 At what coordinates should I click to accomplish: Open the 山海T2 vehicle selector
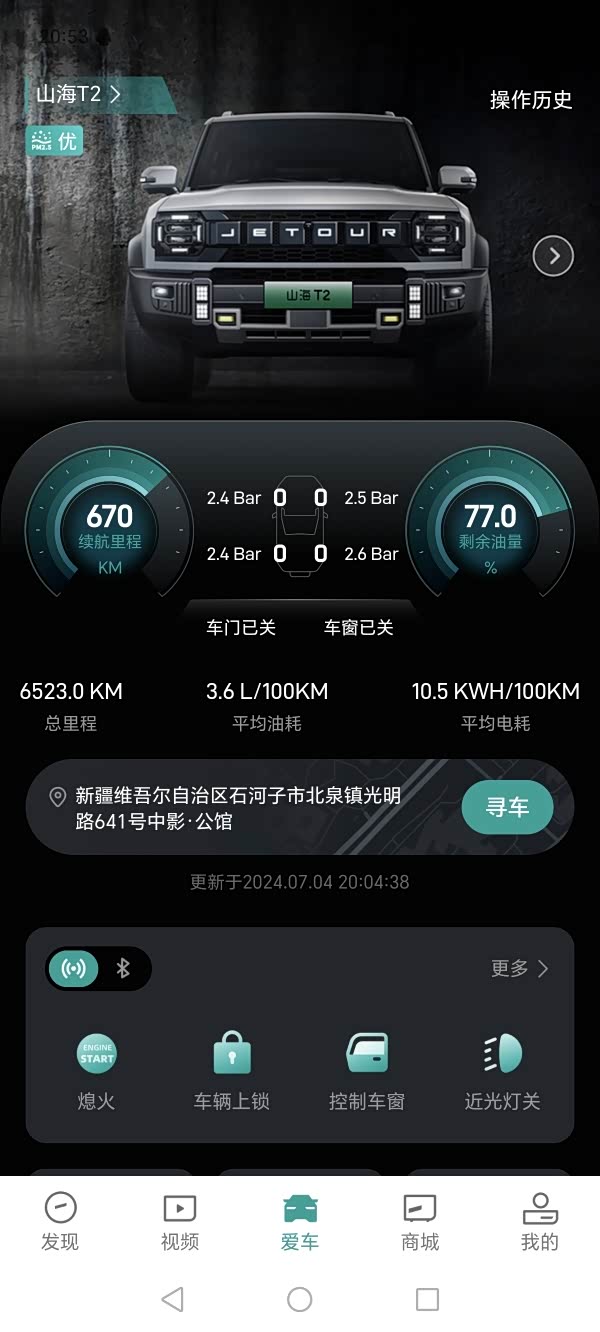pyautogui.click(x=80, y=94)
